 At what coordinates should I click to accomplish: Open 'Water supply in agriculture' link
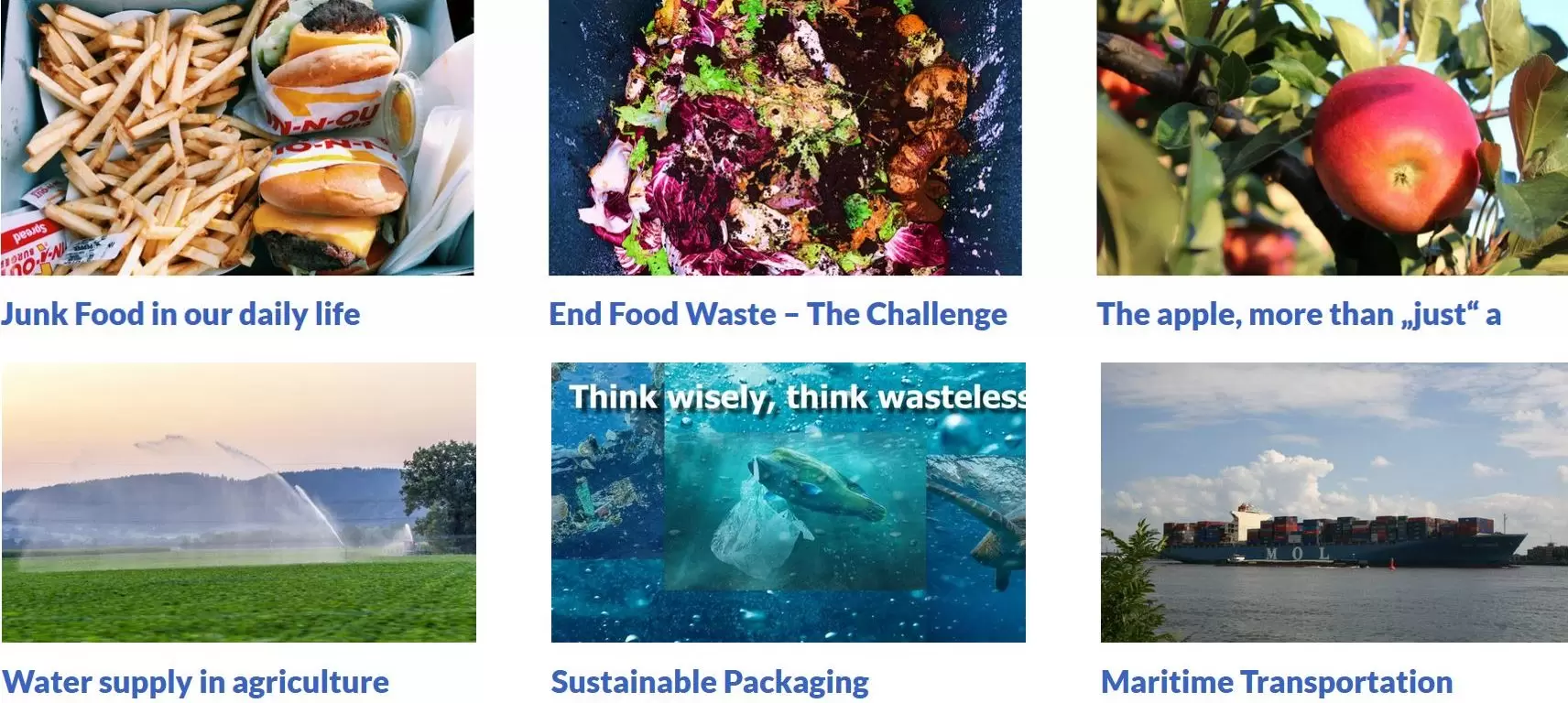coord(195,682)
